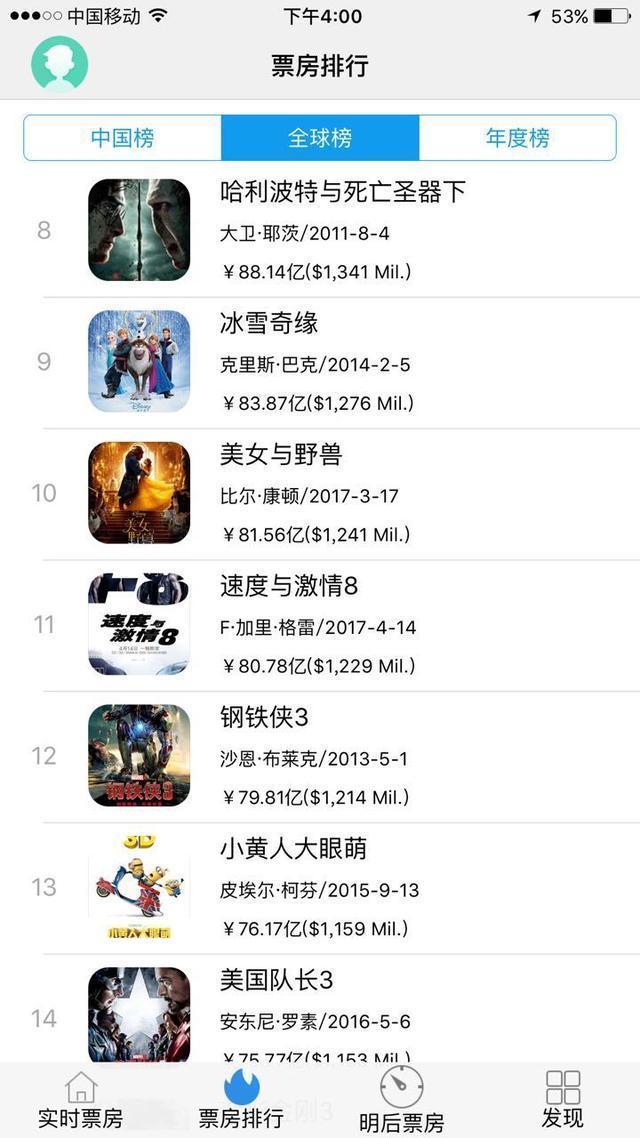Go to the 实时票房 tab
This screenshot has height=1138, width=640.
[81, 1100]
